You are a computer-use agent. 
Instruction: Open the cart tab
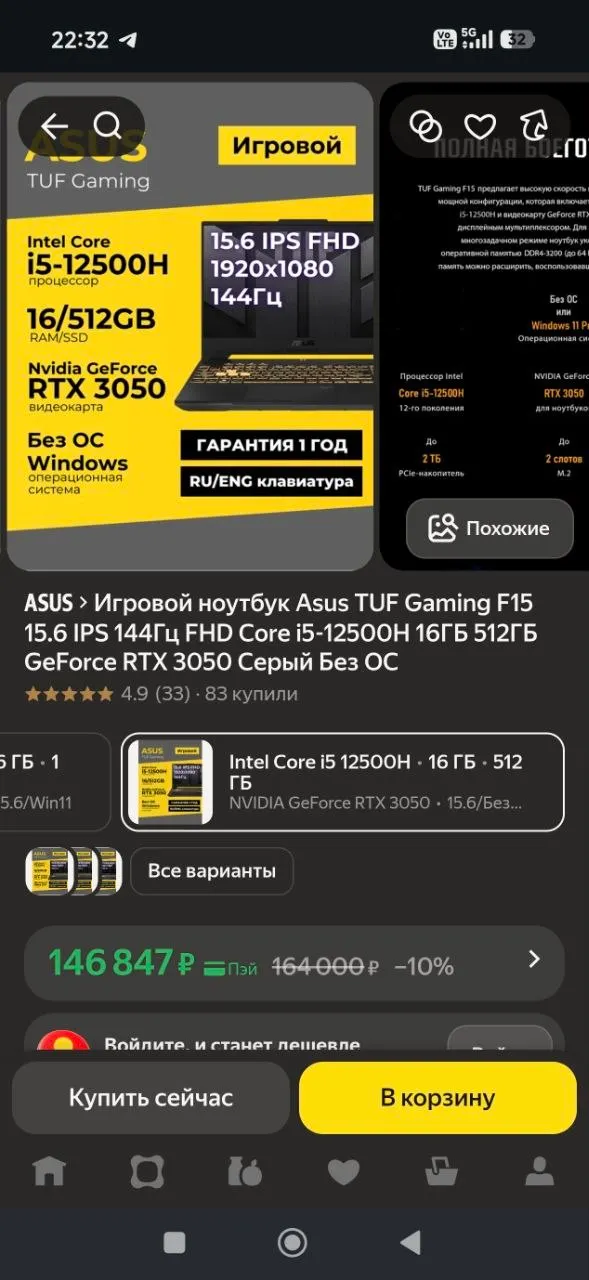[x=441, y=1170]
